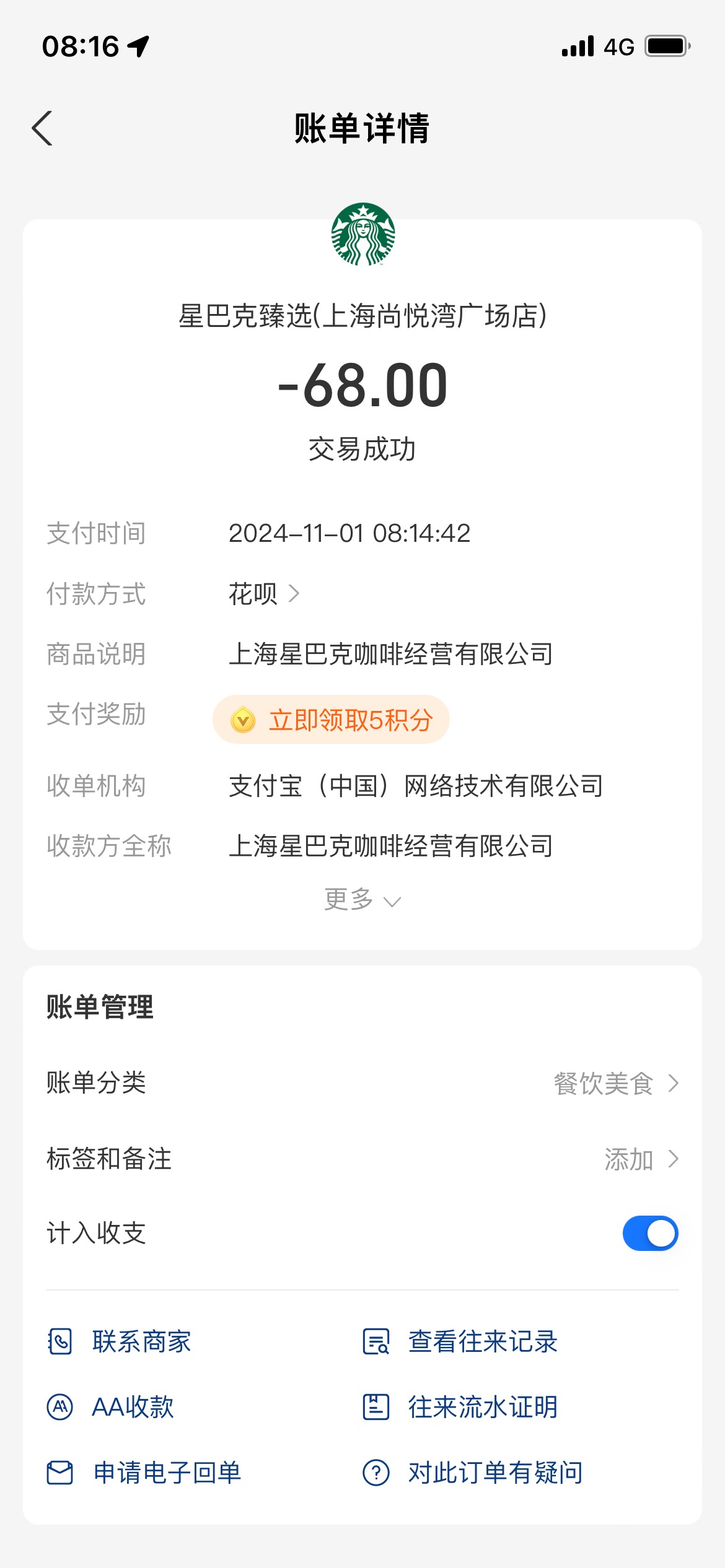725x1568 pixels.
Task: Tap 联系商家 to contact the merchant
Action: (x=120, y=1341)
